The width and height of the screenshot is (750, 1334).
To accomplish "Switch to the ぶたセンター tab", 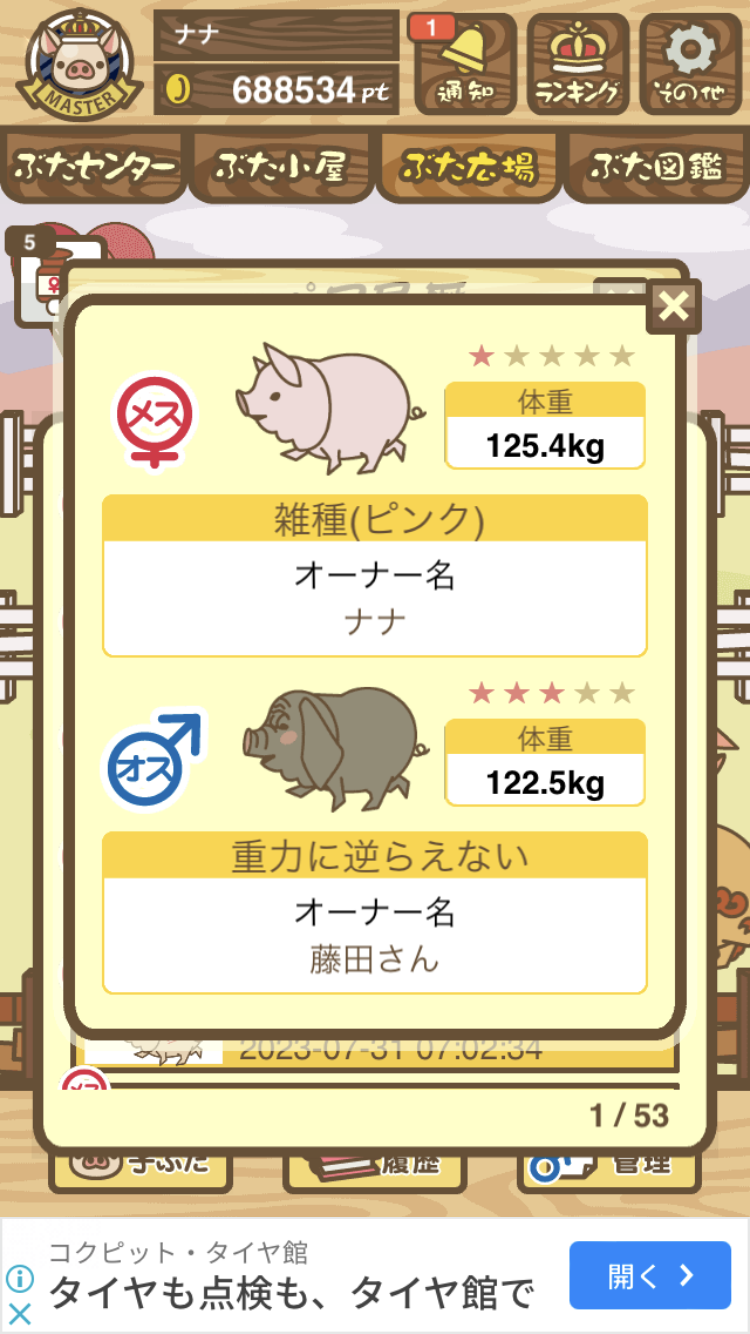I will [x=96, y=167].
